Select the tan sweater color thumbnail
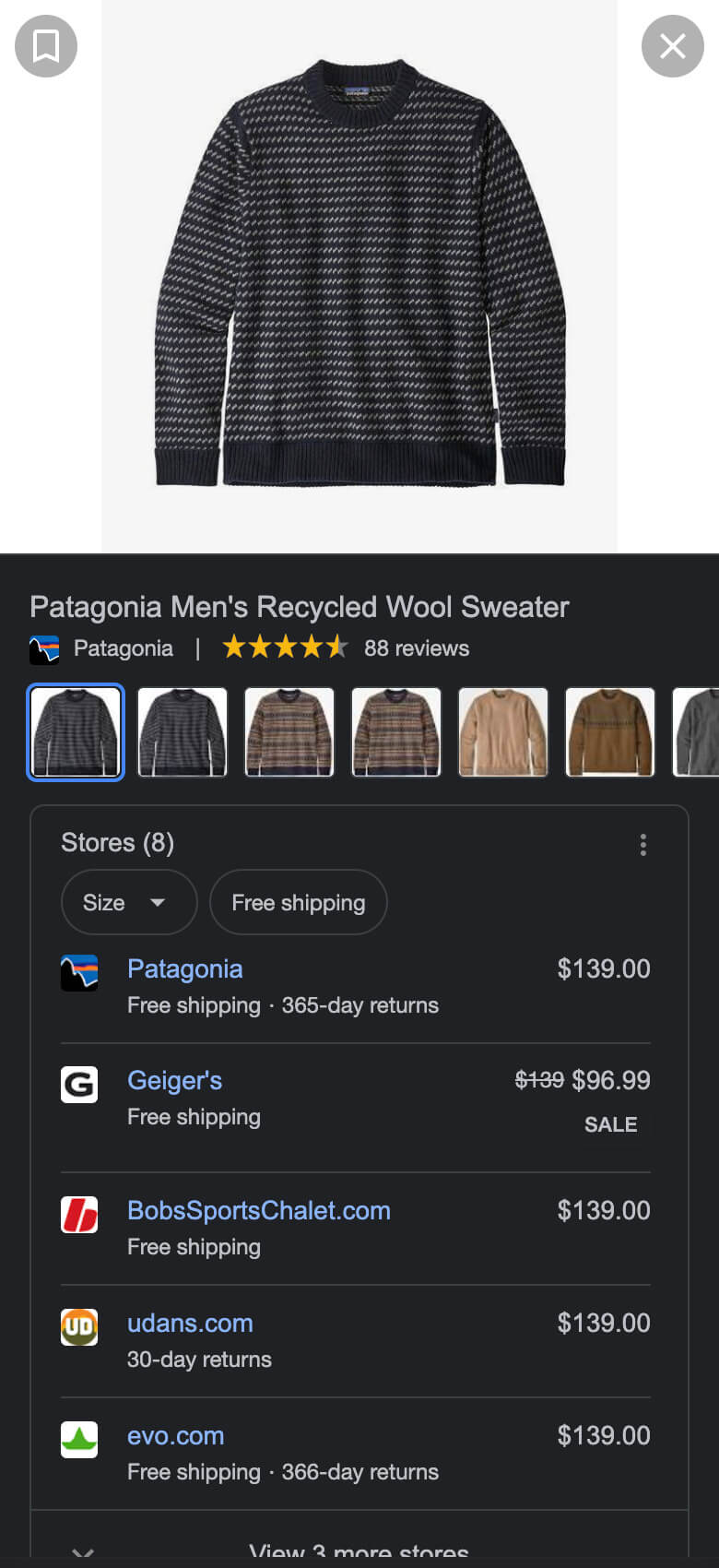719x1568 pixels. 503,732
